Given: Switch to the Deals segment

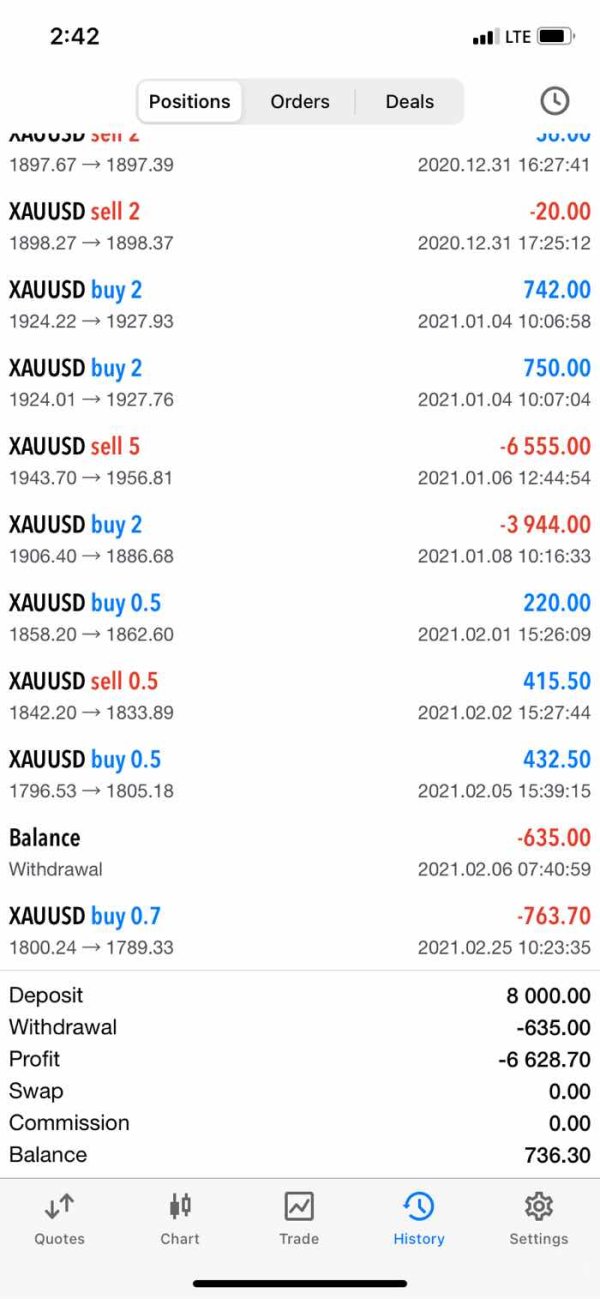Looking at the screenshot, I should (409, 102).
